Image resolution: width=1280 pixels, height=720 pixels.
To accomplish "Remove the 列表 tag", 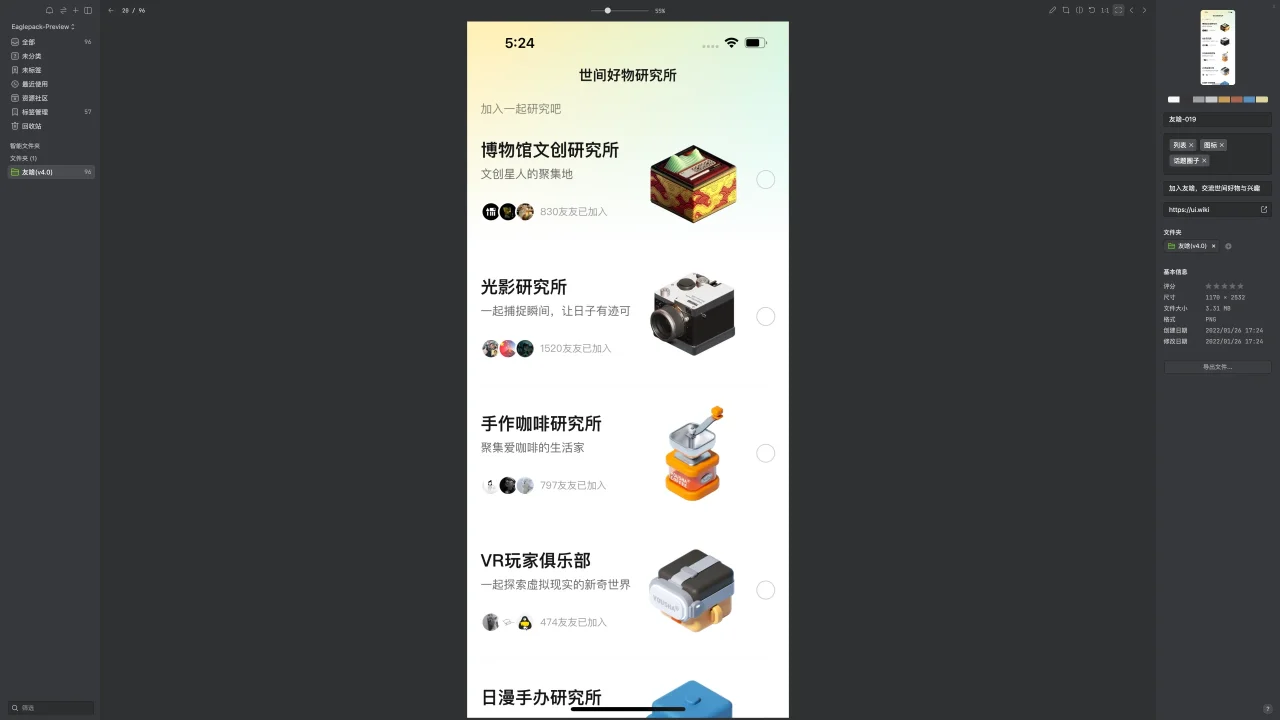I will pyautogui.click(x=1191, y=145).
